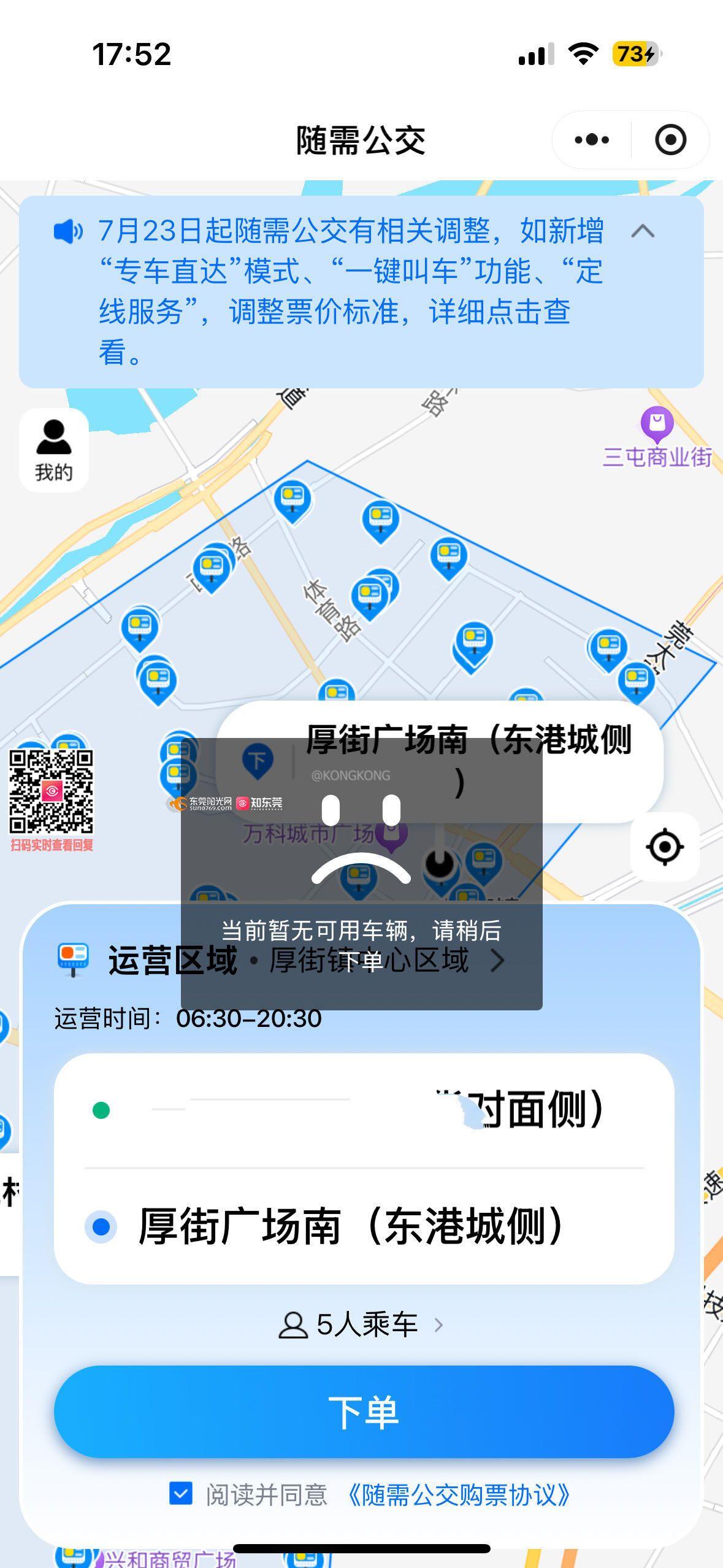This screenshot has width=723, height=1568.
Task: Open the 我的 profile button
Action: [54, 450]
